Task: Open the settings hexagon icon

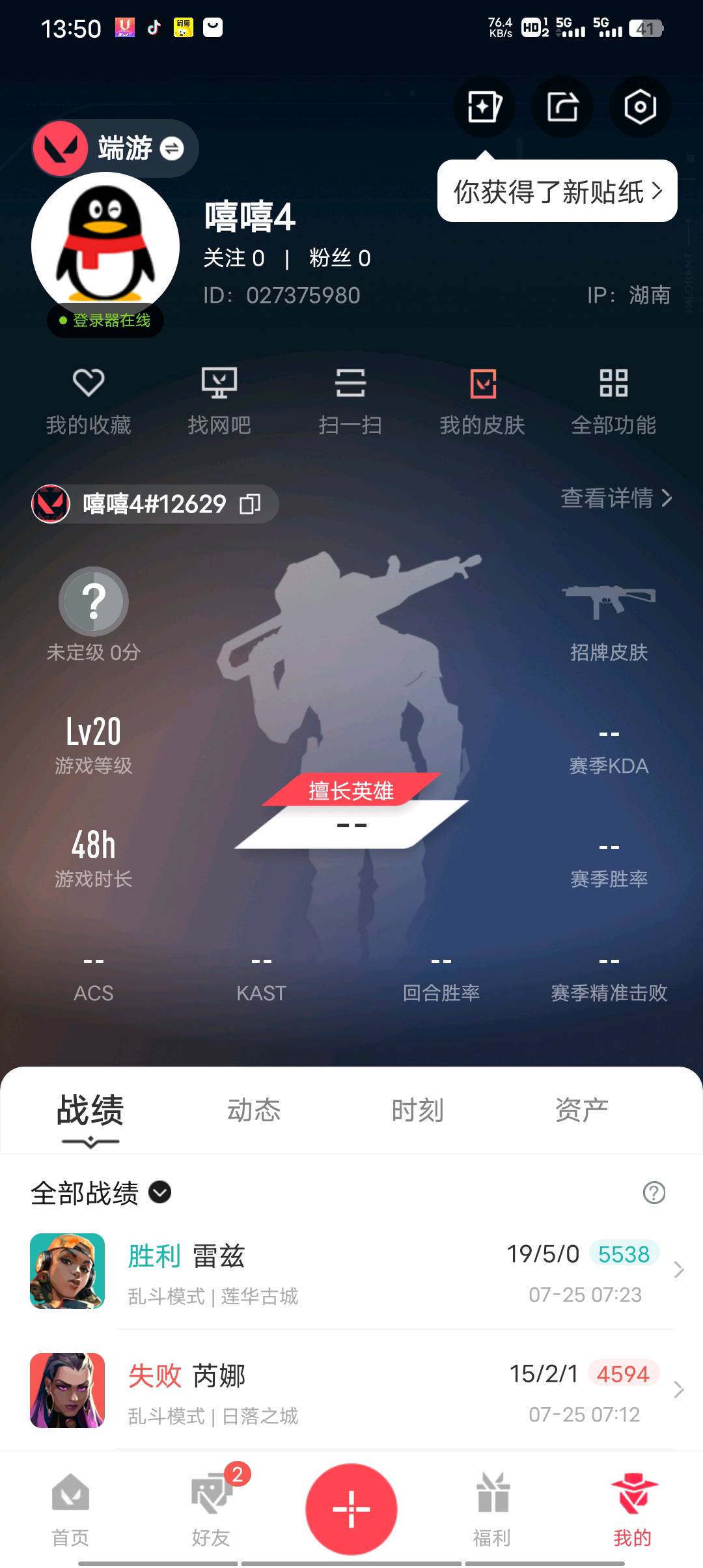Action: [x=640, y=107]
